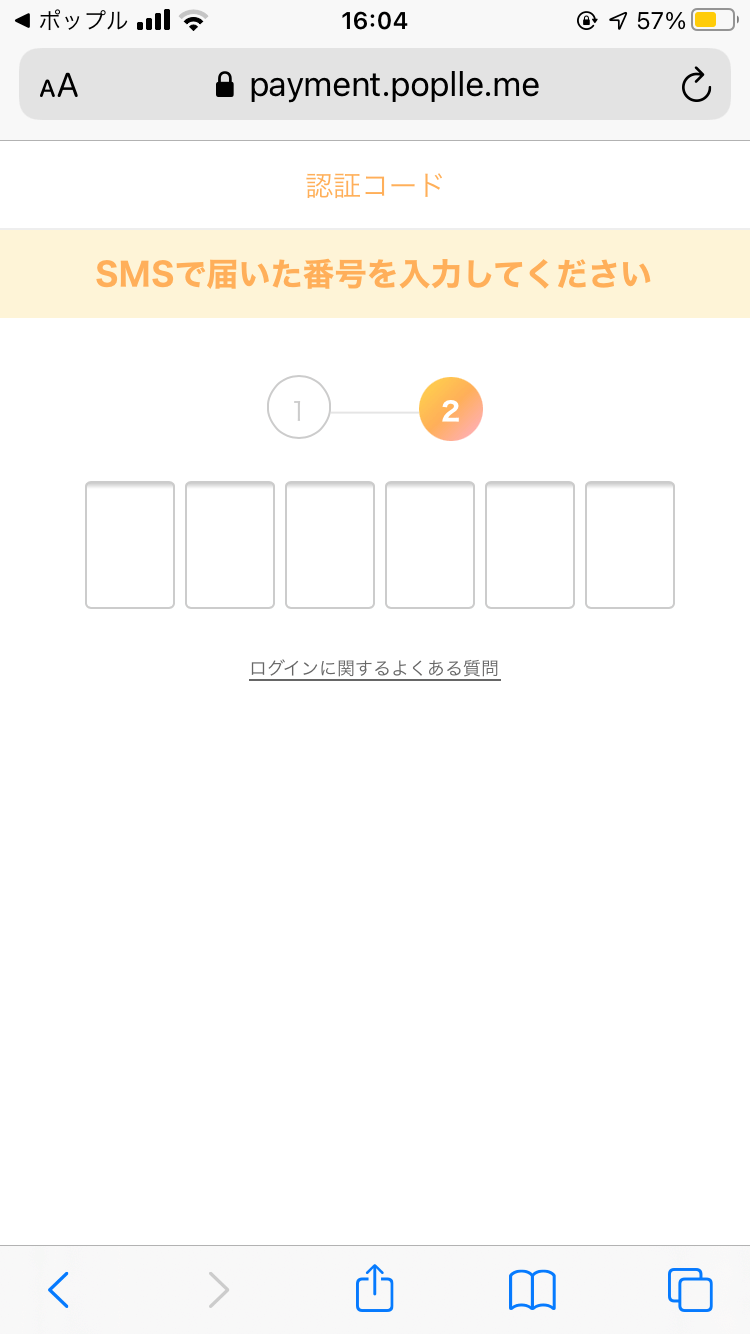Open the AA text size menu
This screenshot has width=750, height=1334.
tap(59, 86)
